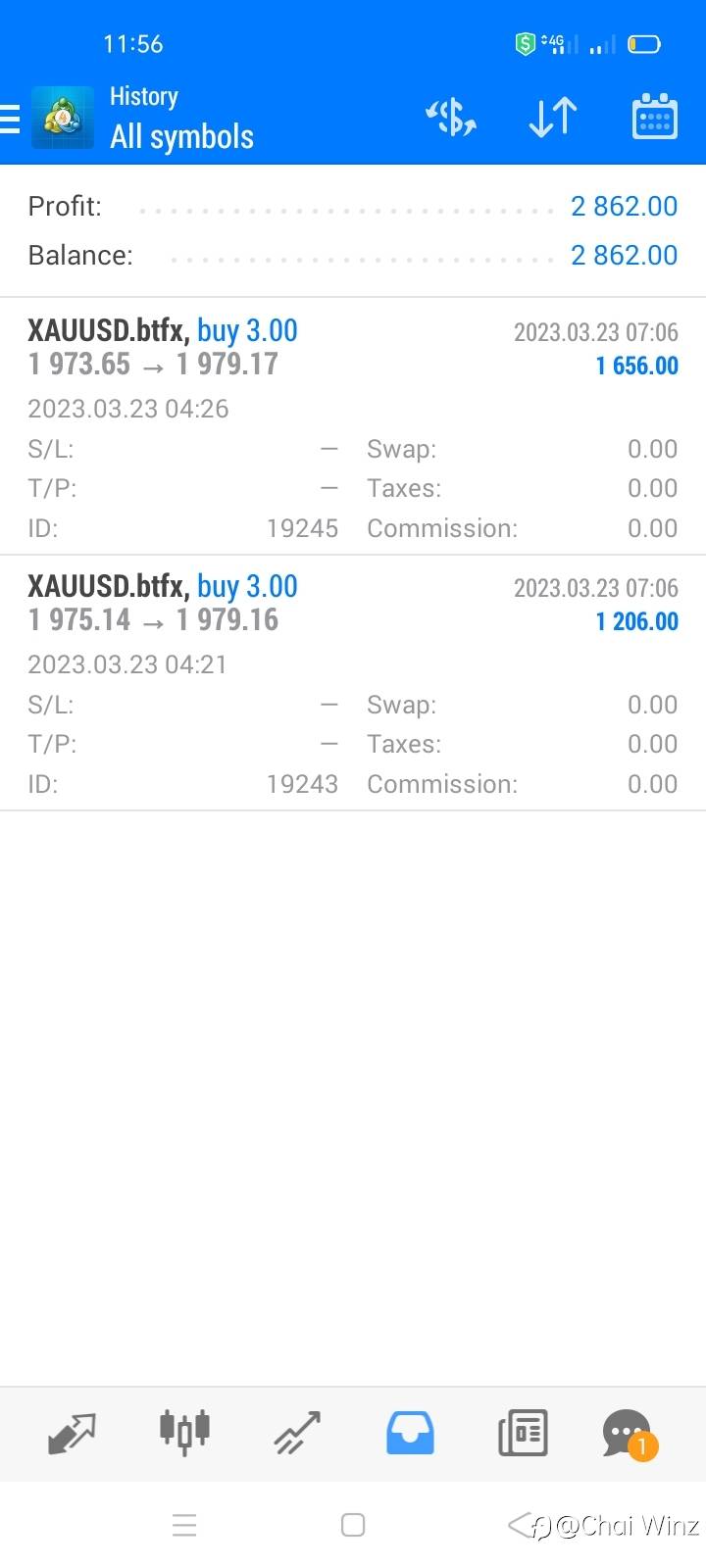This screenshot has height=1568, width=706.
Task: Switch to the Quotes tab
Action: click(x=72, y=1434)
